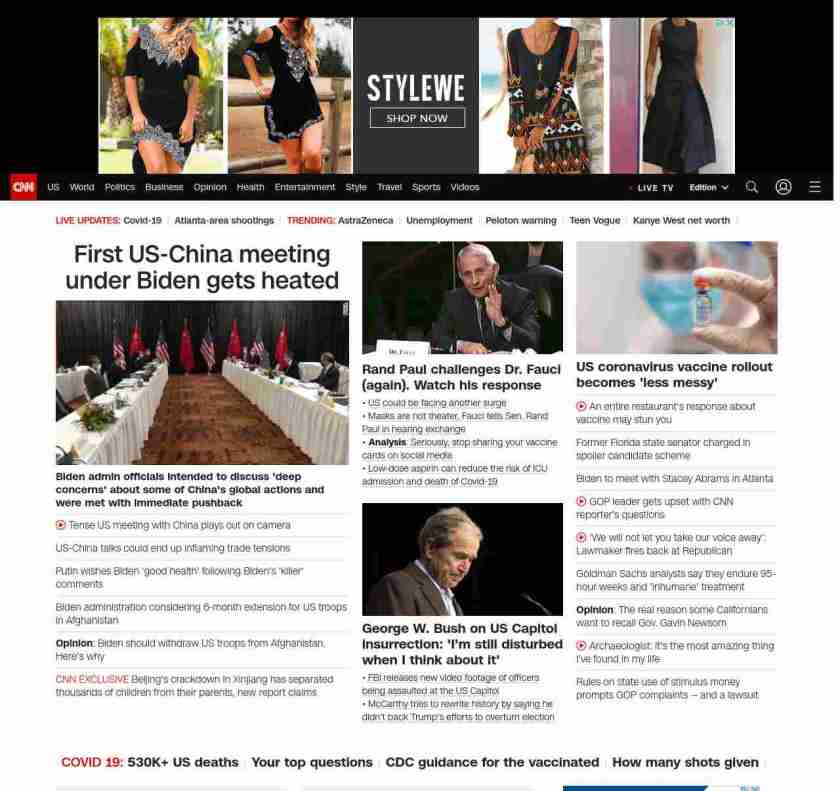The image size is (840, 791).
Task: Open the user account icon
Action: tap(783, 187)
